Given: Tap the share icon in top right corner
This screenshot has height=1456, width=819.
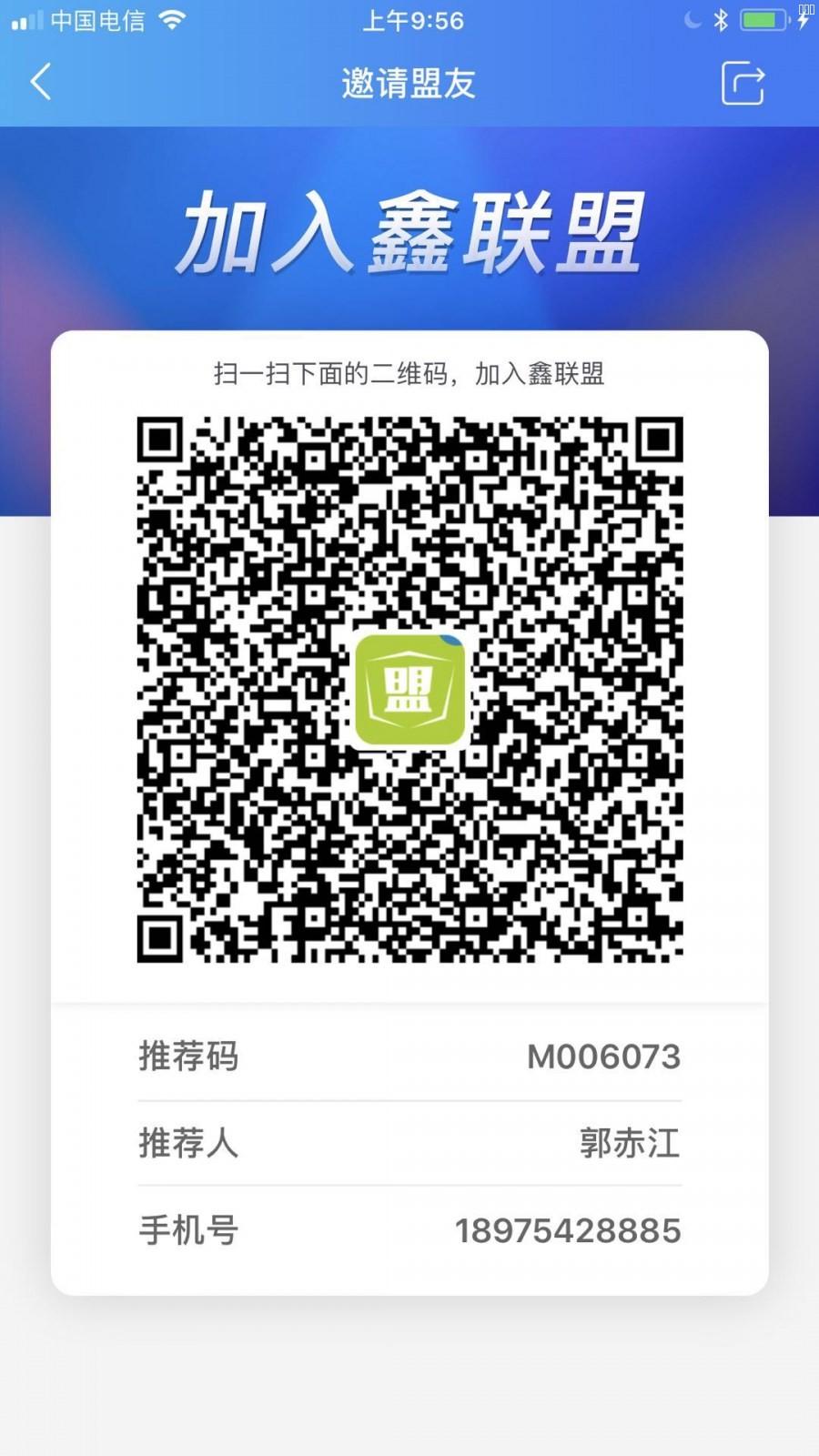Looking at the screenshot, I should click(742, 83).
